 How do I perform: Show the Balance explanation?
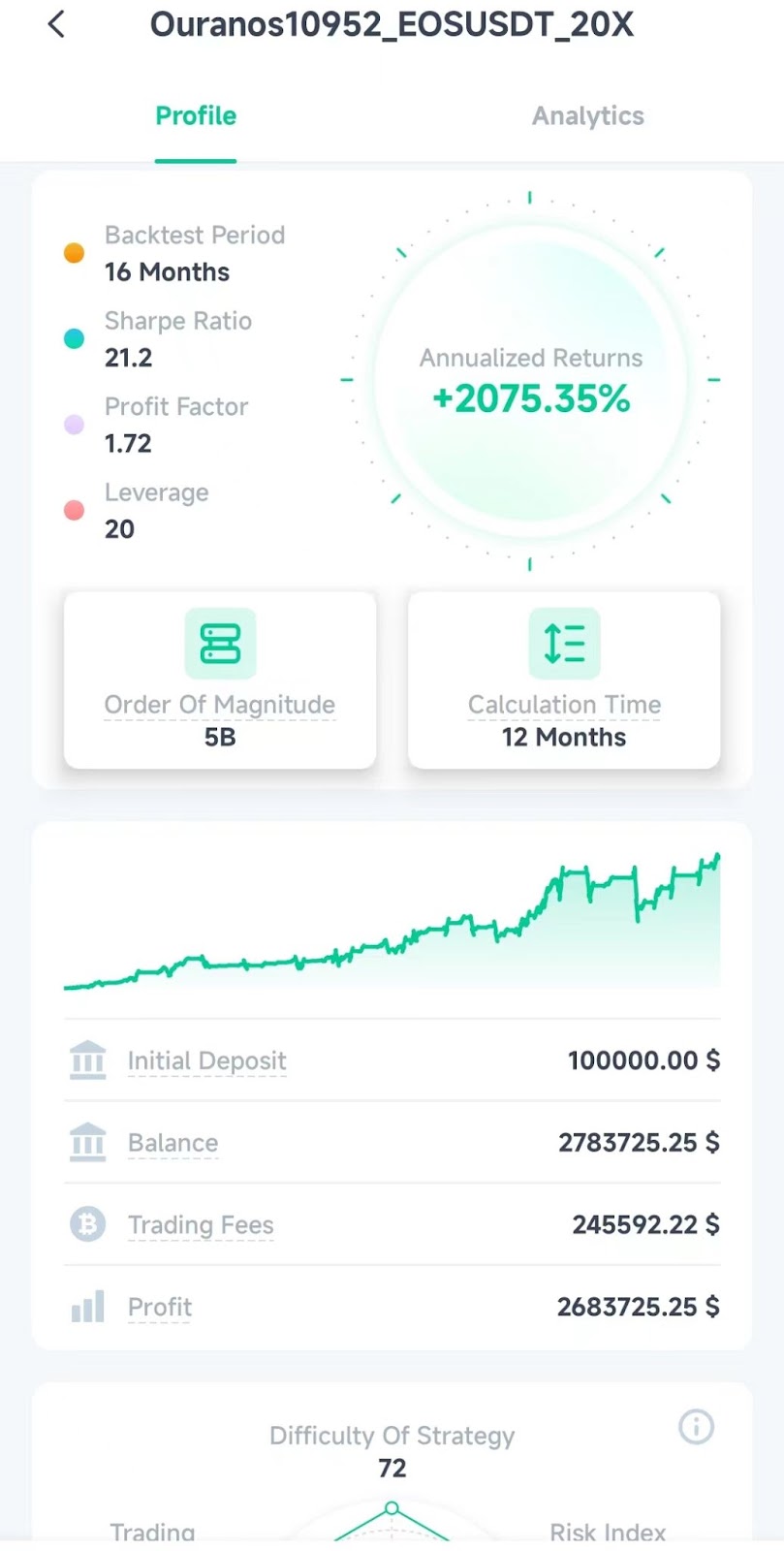pos(172,1143)
